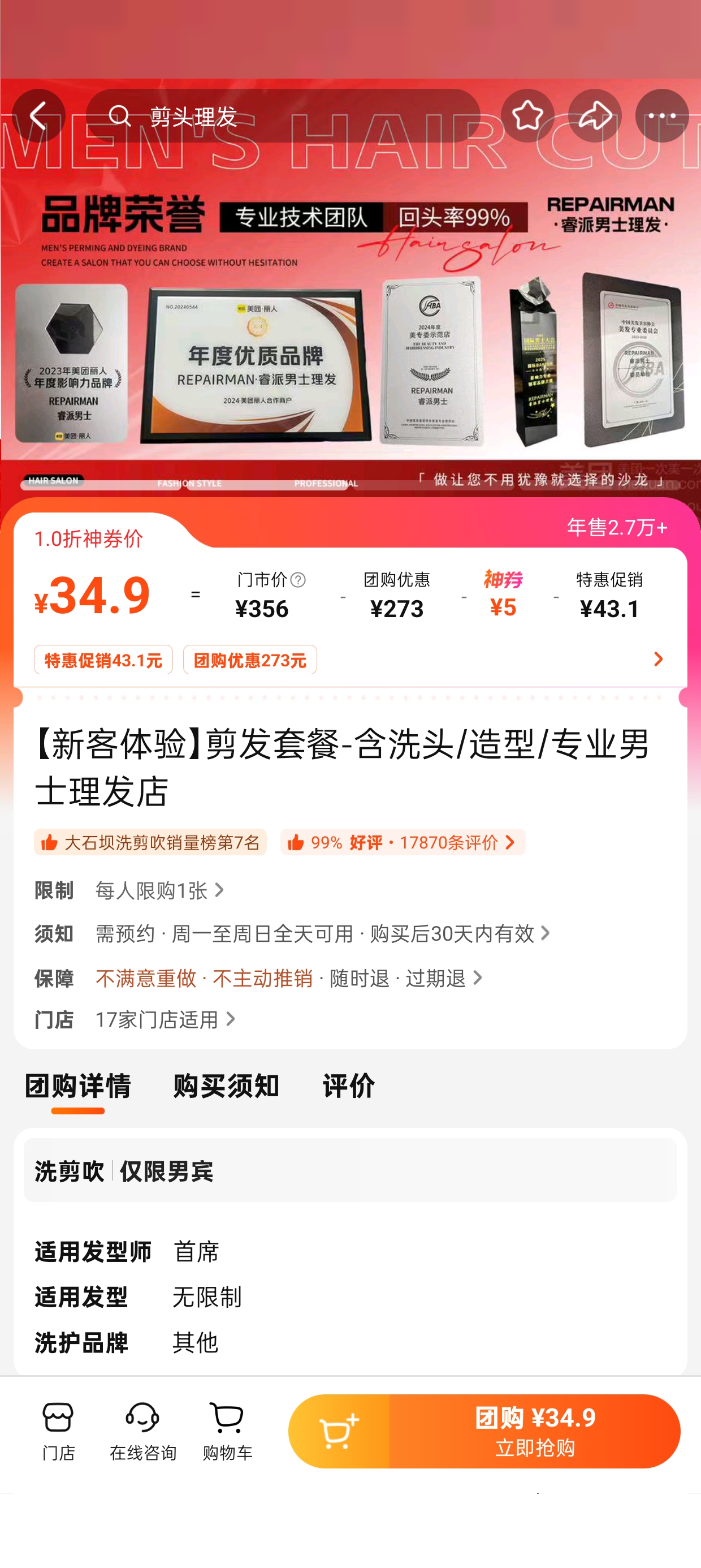The width and height of the screenshot is (701, 1568).
Task: View the 保障 guarantee details
Action: [x=289, y=978]
